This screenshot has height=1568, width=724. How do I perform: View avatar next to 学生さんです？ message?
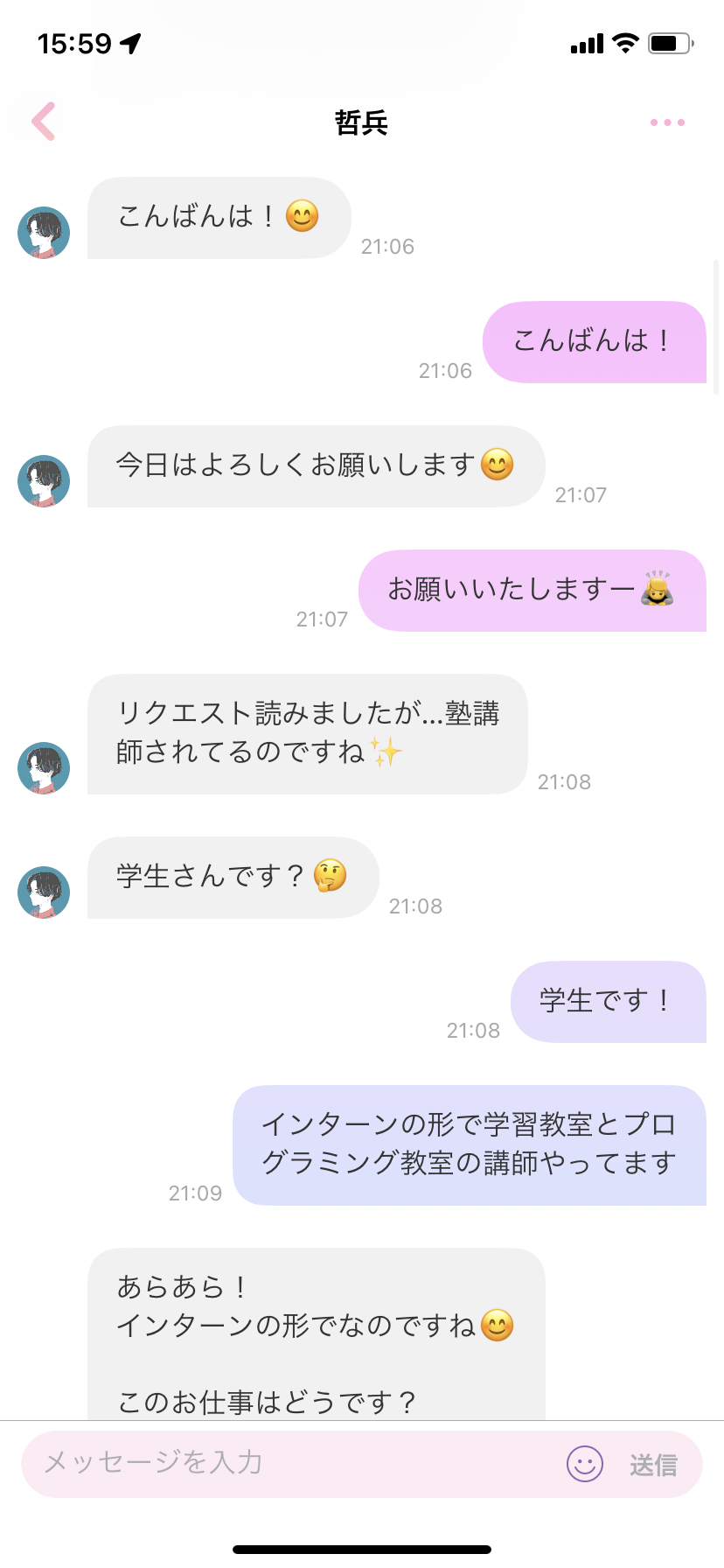tap(44, 892)
